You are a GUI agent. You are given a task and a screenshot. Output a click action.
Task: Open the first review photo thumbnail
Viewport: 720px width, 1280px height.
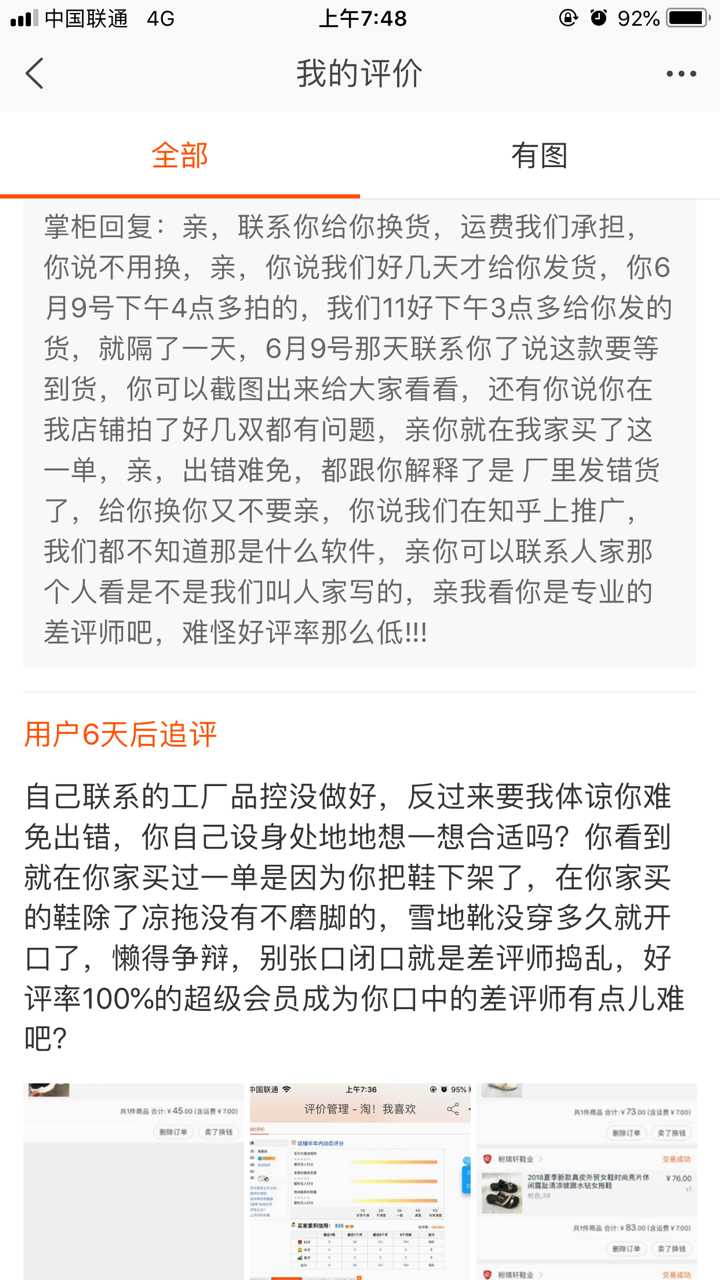click(x=131, y=1180)
